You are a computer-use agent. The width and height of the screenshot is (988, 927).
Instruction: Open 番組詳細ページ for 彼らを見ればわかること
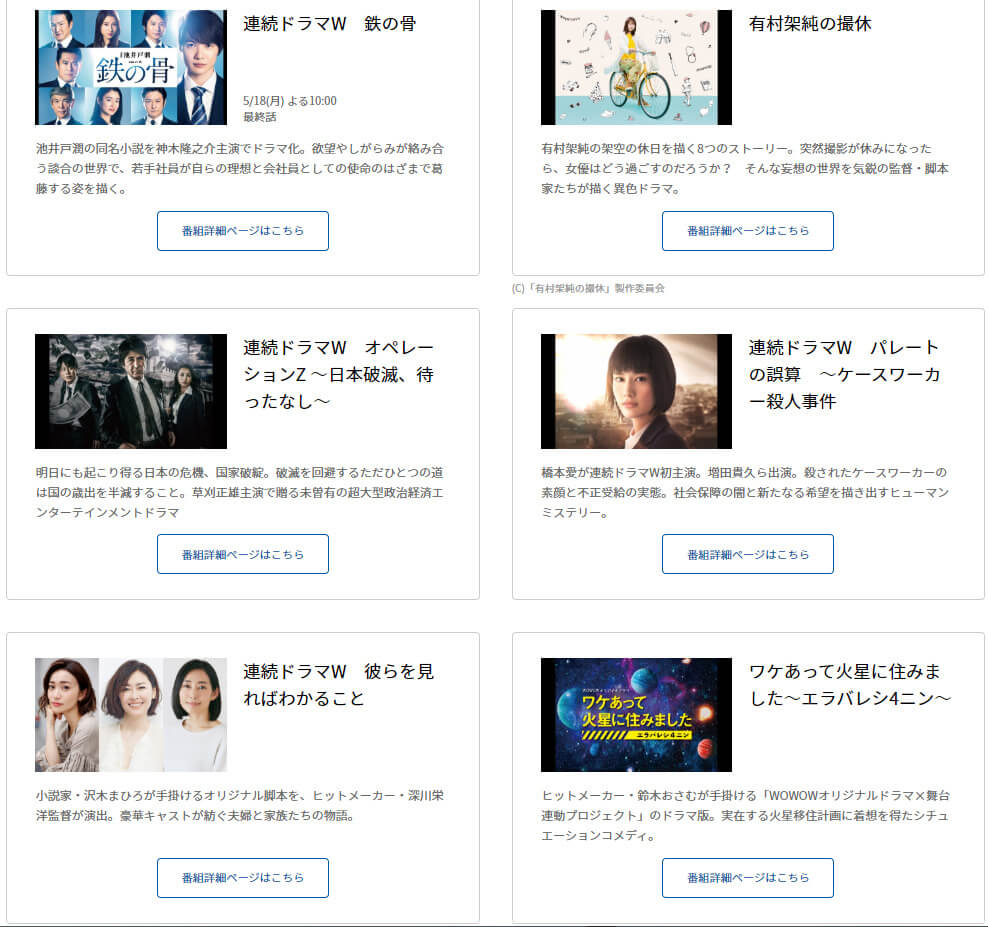click(x=243, y=878)
